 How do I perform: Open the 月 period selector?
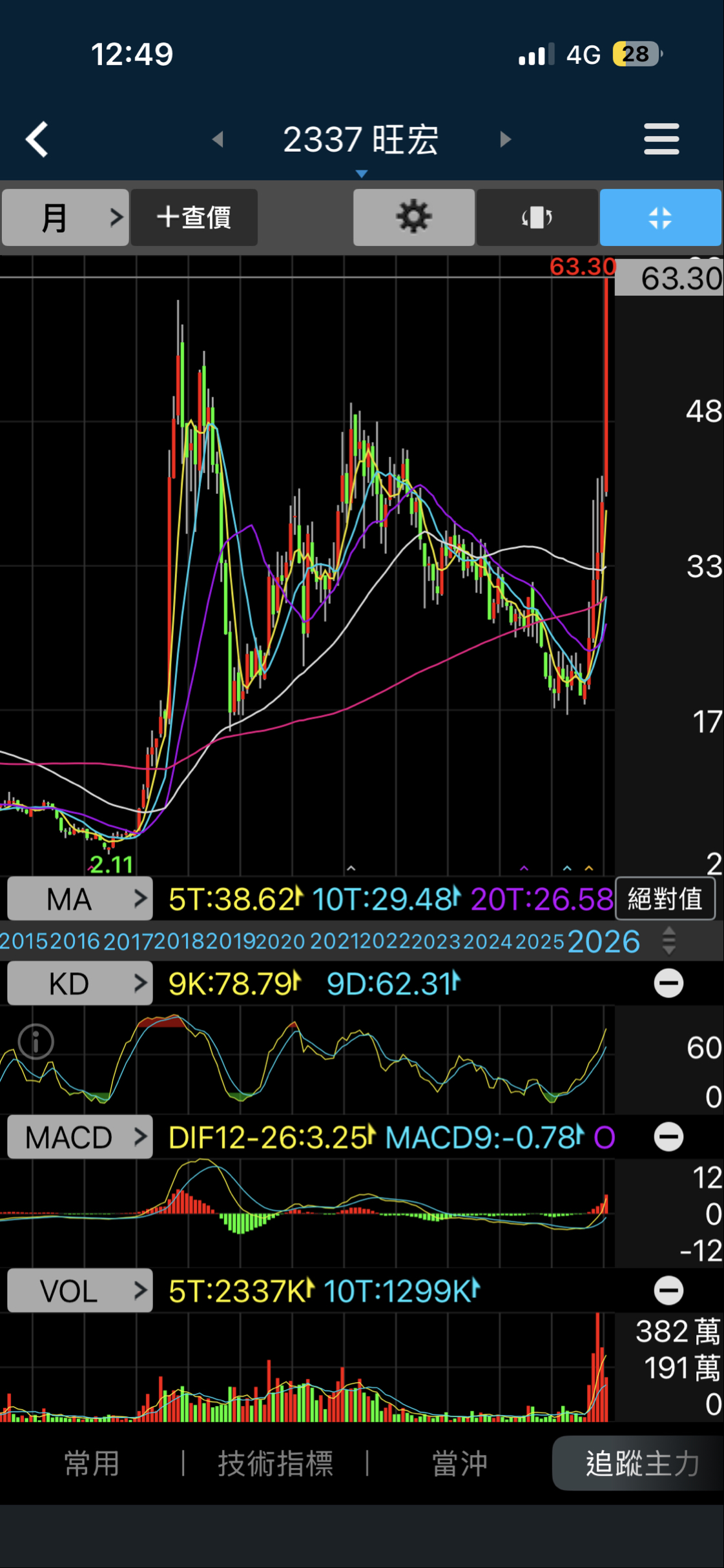pos(65,218)
